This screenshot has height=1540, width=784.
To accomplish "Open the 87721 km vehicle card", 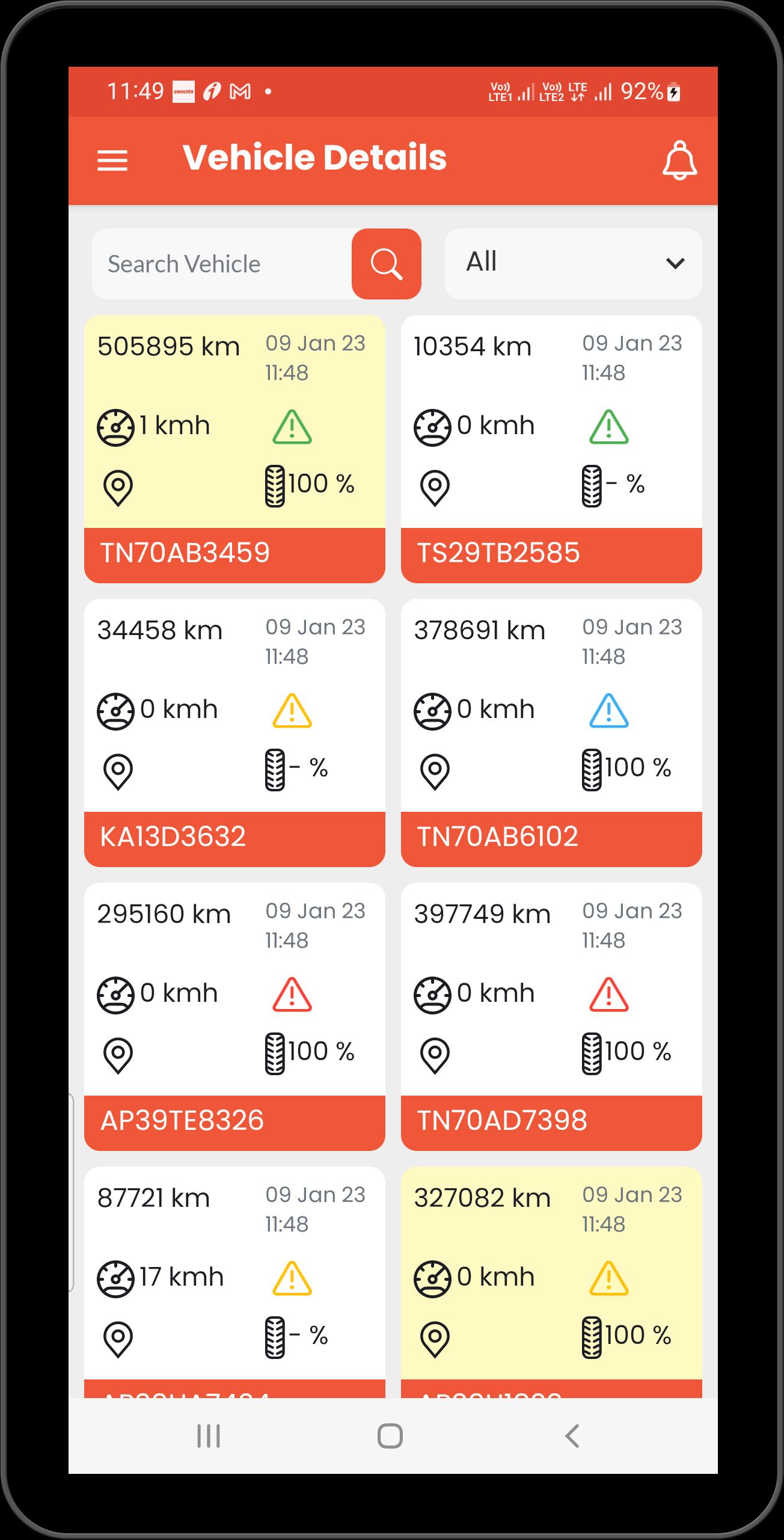I will 234,1282.
